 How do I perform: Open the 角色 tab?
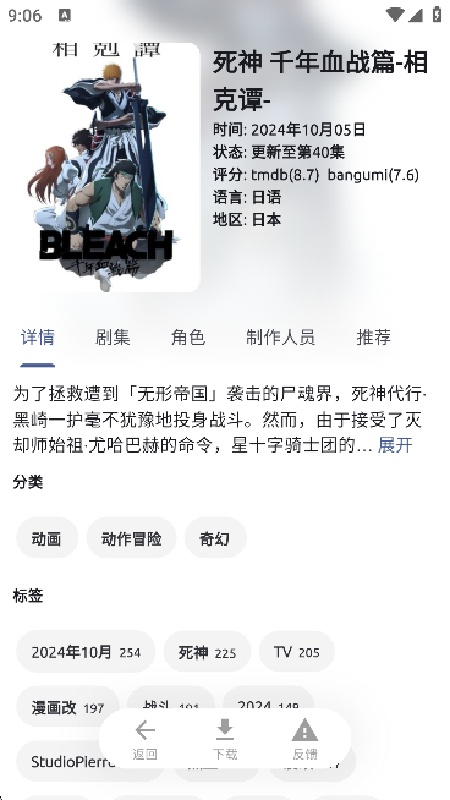(188, 337)
